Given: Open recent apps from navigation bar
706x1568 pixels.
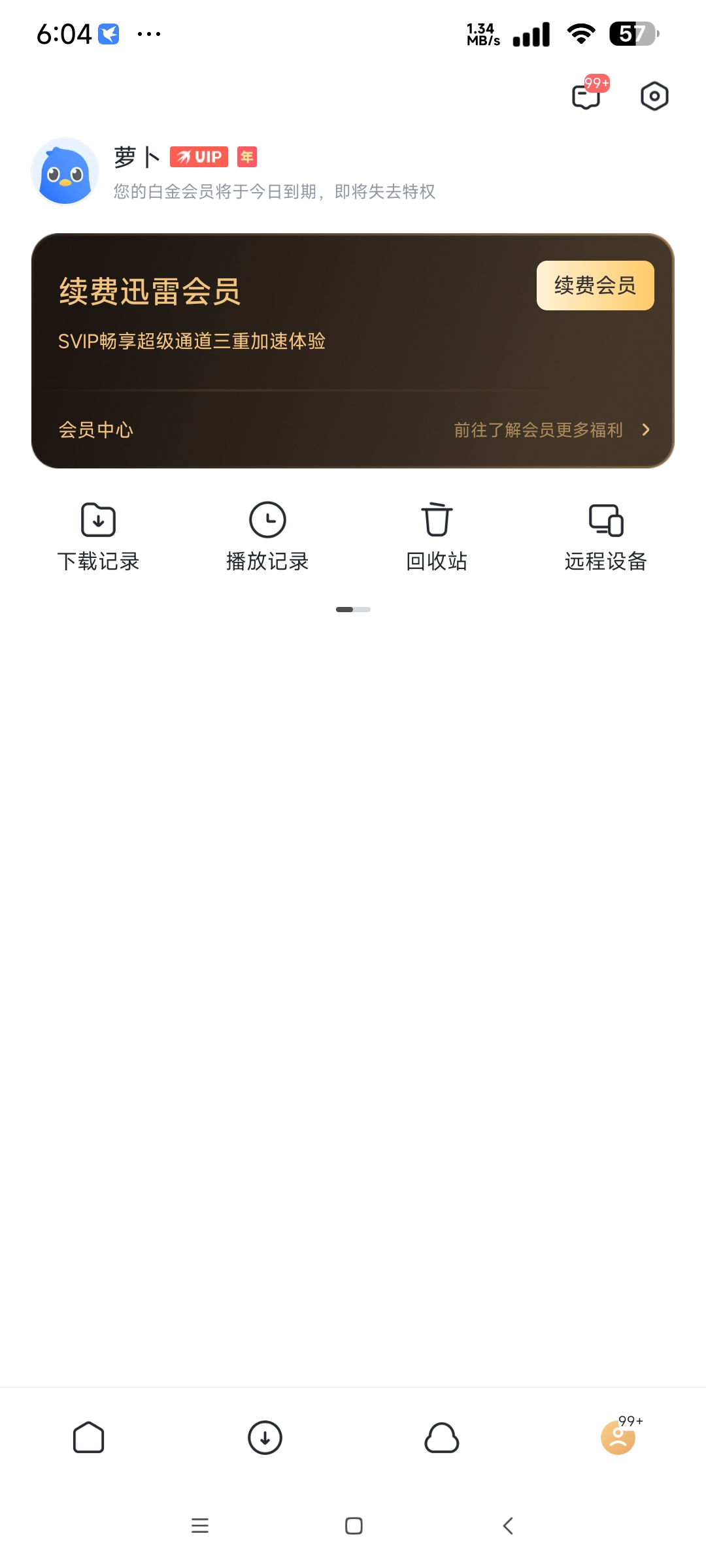Looking at the screenshot, I should point(200,1526).
